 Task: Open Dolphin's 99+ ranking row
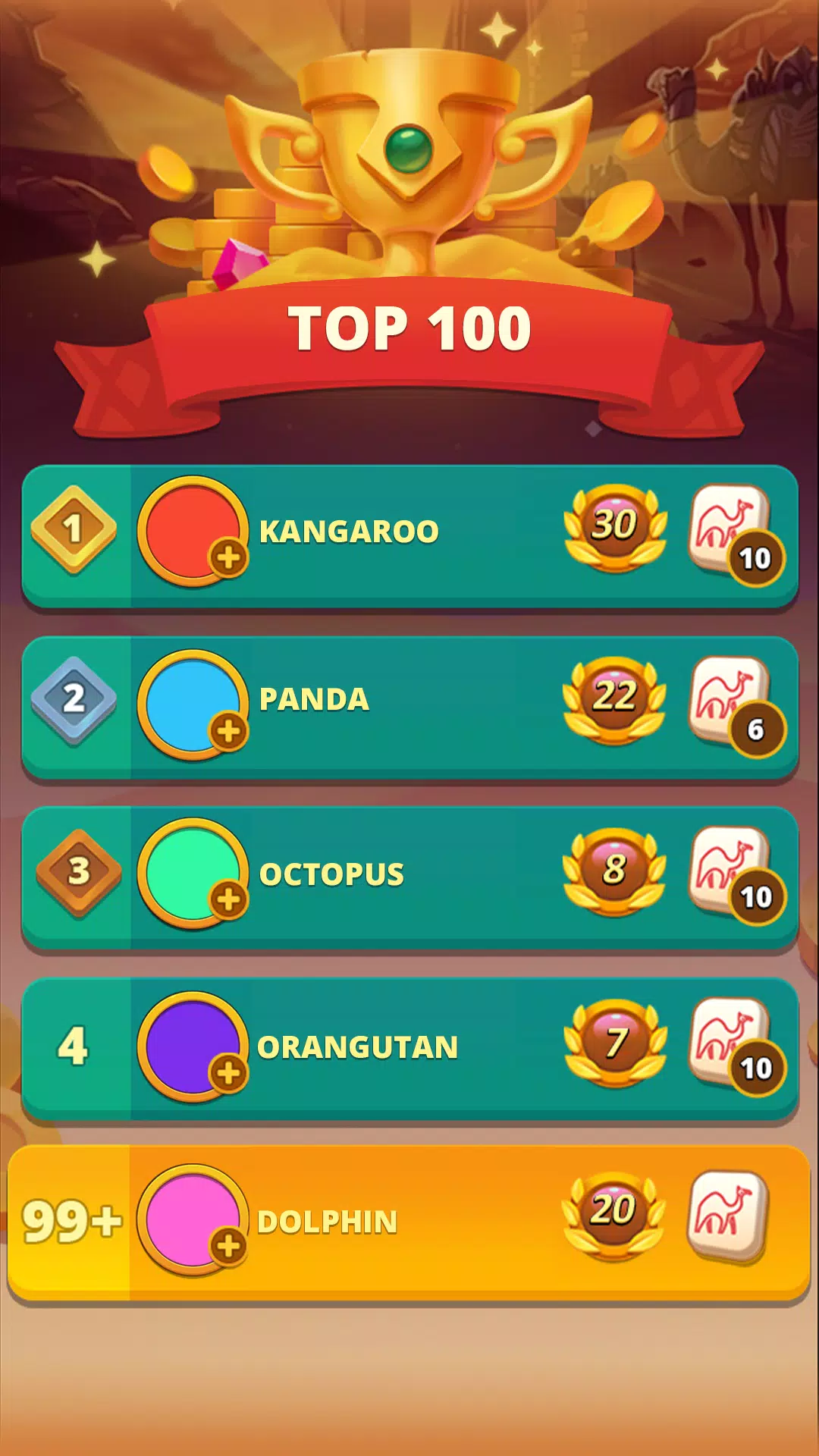click(409, 1221)
